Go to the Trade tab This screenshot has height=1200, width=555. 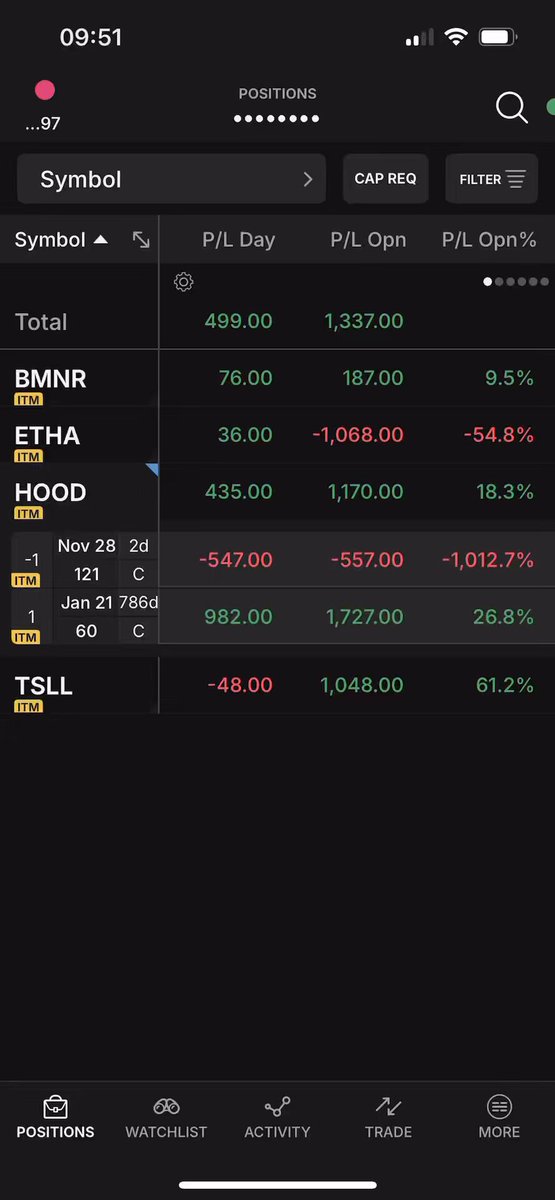coord(388,1118)
